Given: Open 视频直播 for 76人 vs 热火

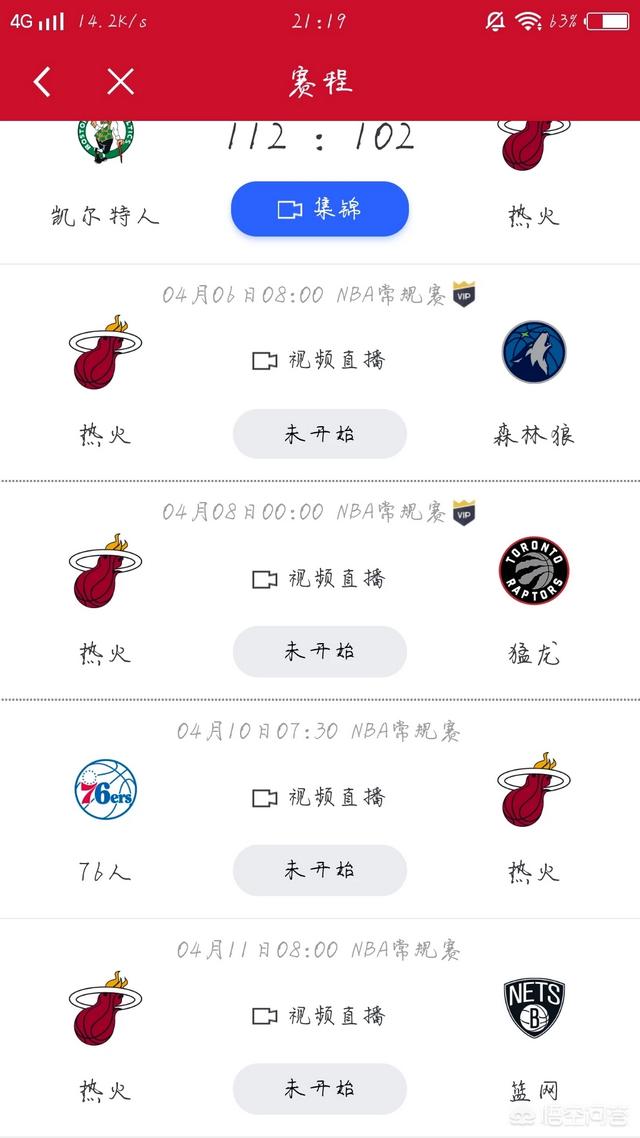Looking at the screenshot, I should pos(319,797).
